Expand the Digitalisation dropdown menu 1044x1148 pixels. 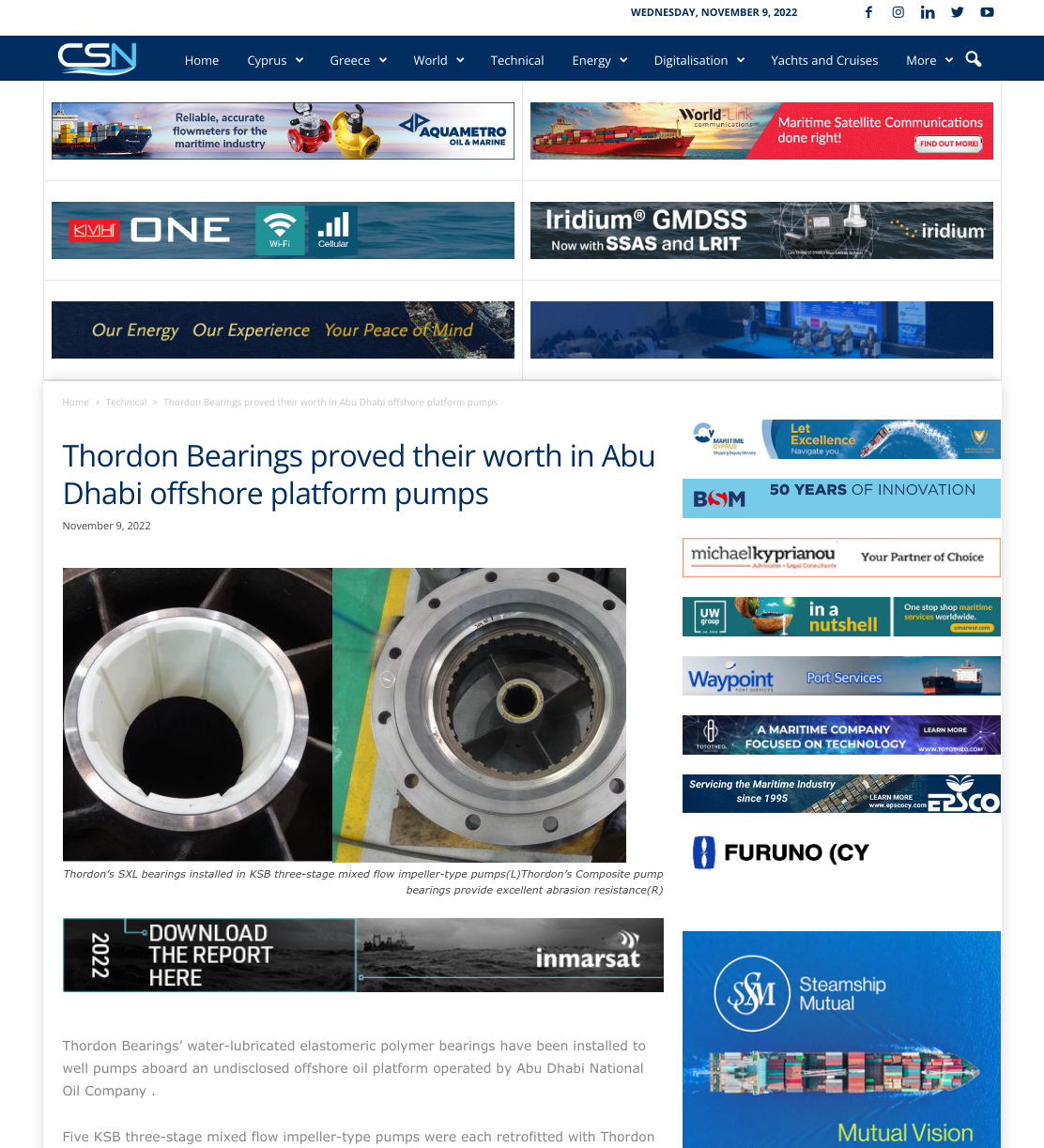[699, 60]
